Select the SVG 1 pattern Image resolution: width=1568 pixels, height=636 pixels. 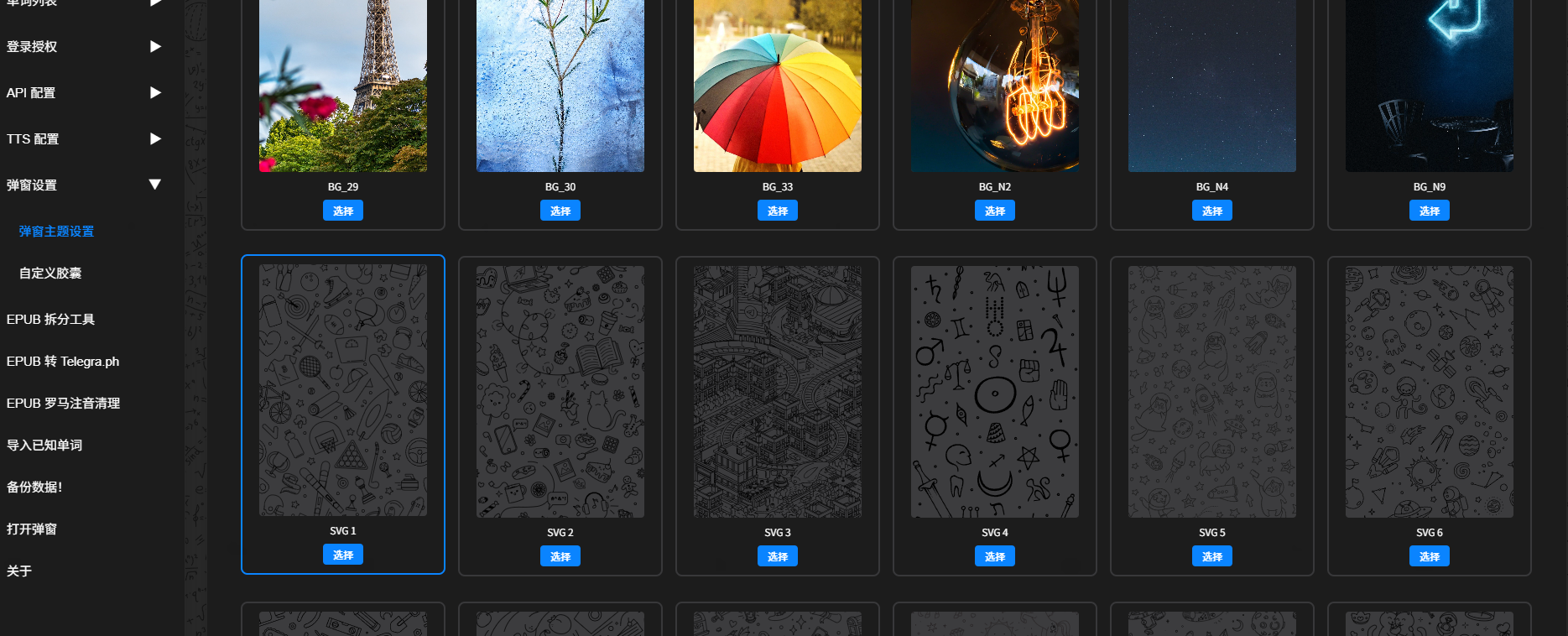pyautogui.click(x=343, y=555)
